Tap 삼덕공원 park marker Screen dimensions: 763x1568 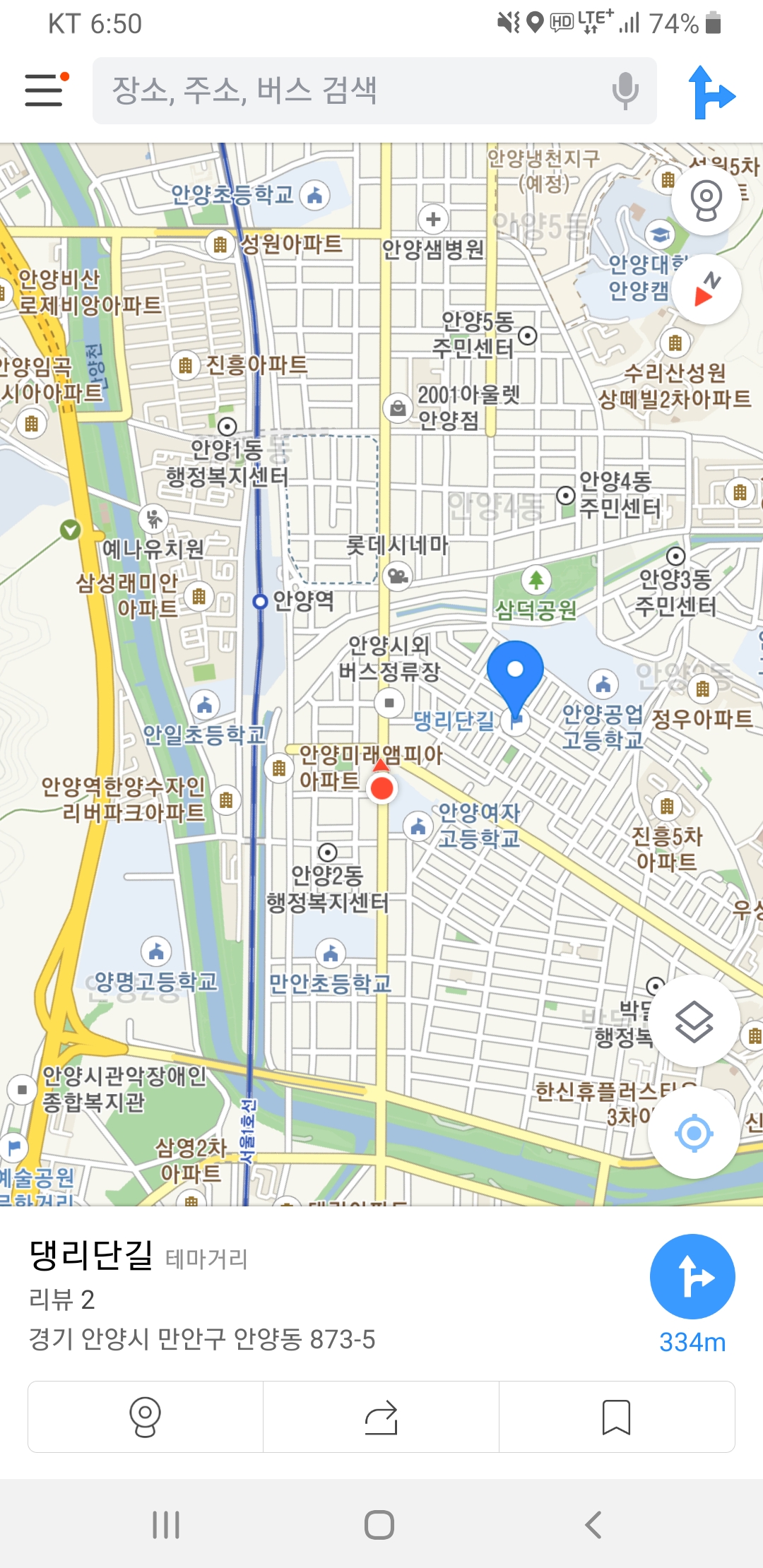click(x=536, y=581)
